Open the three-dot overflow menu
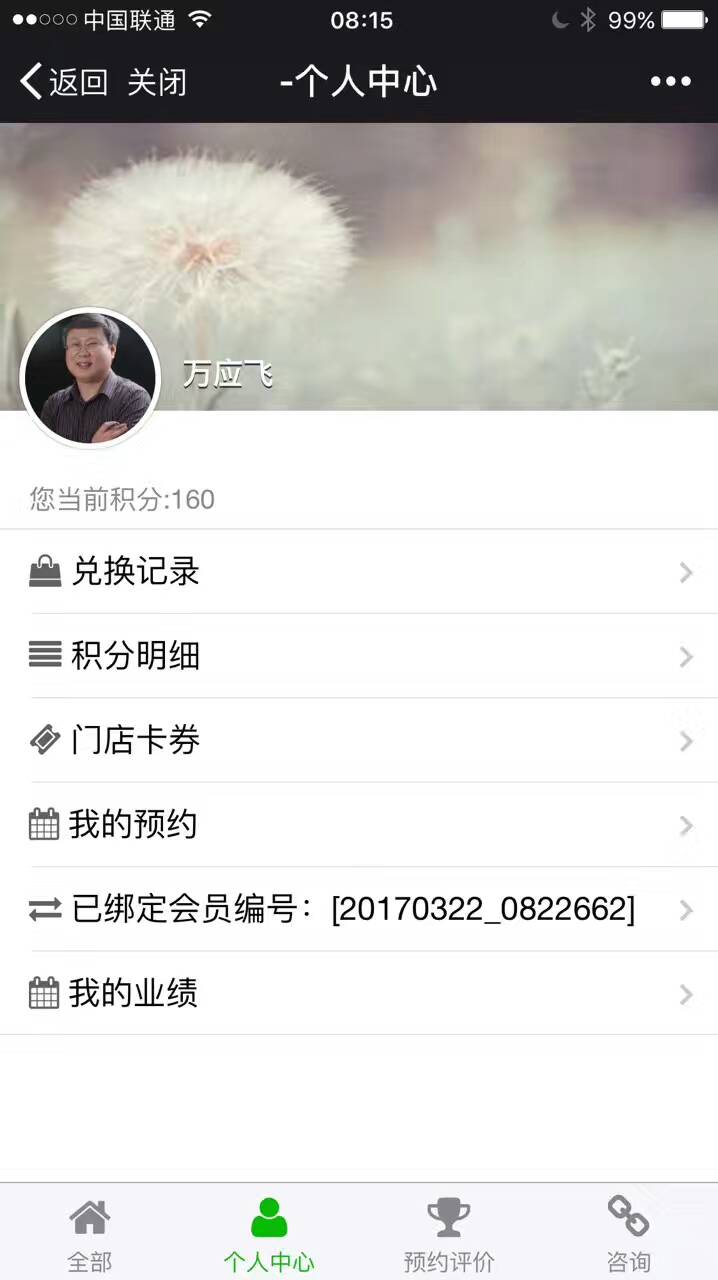The image size is (718, 1280). point(670,82)
